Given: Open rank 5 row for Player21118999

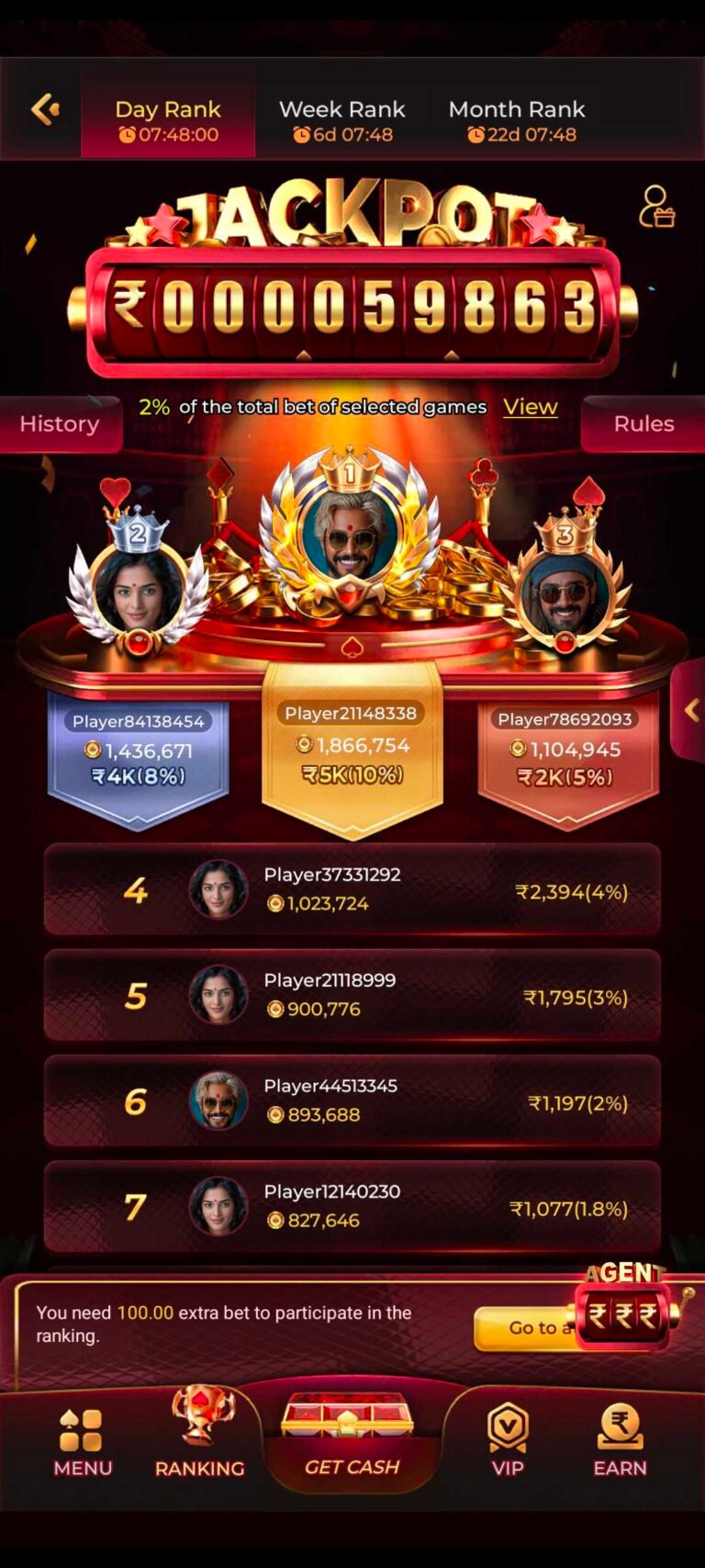Looking at the screenshot, I should tap(352, 995).
